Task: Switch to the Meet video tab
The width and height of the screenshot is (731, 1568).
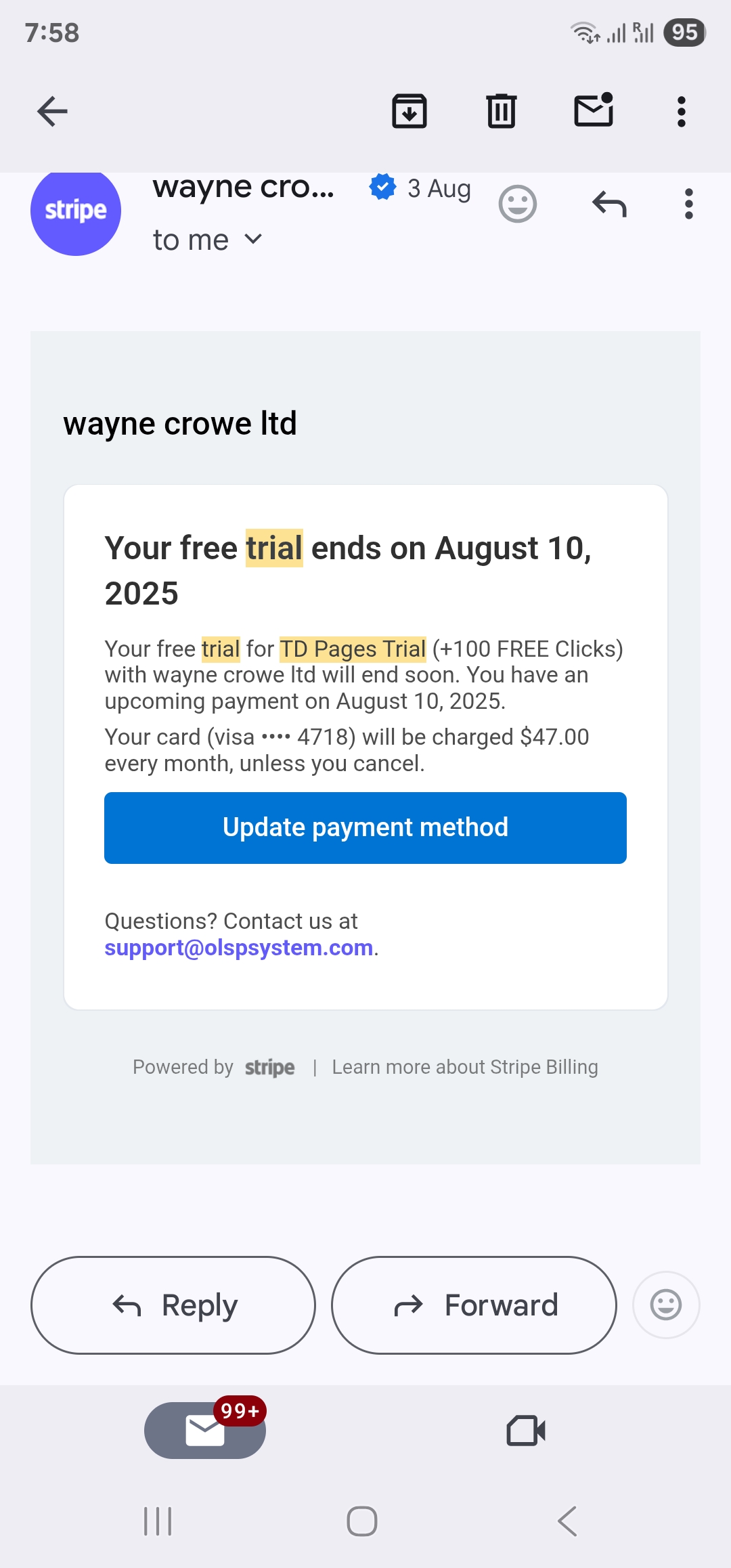Action: 526,1430
